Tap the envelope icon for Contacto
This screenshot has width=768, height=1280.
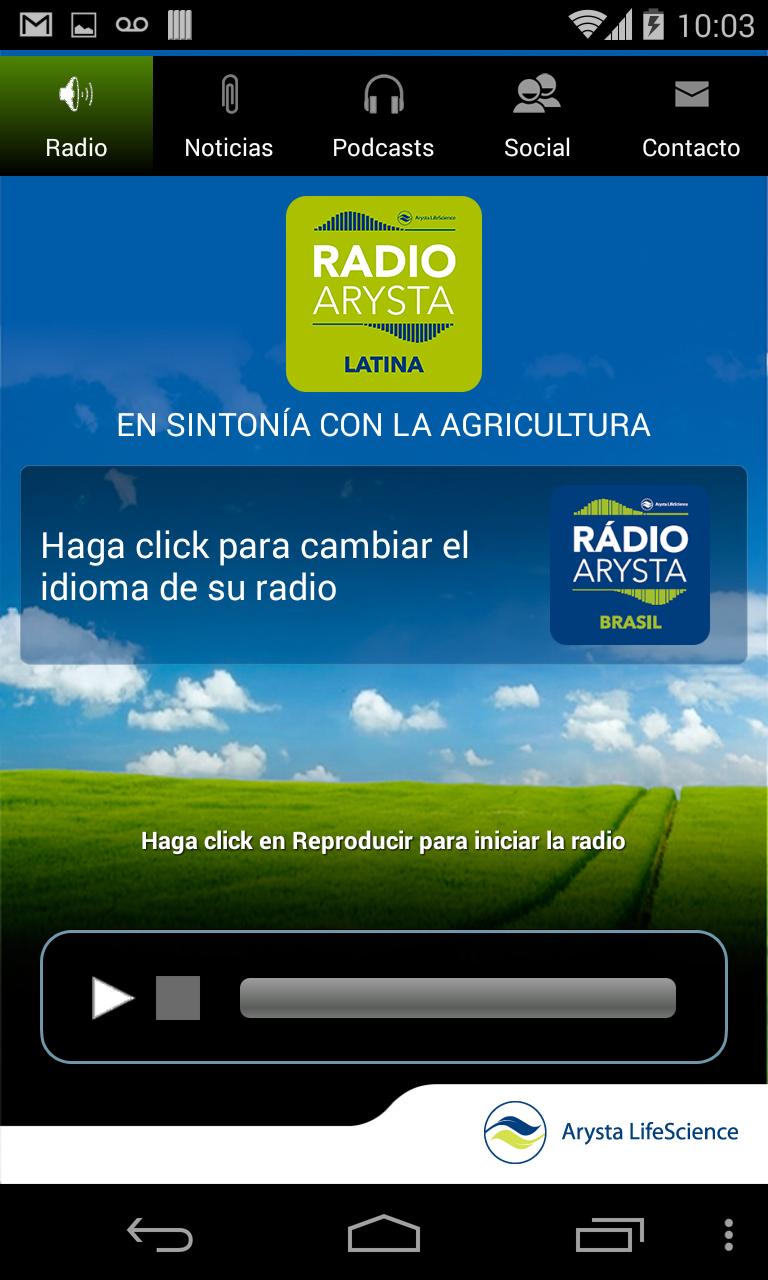coord(691,92)
